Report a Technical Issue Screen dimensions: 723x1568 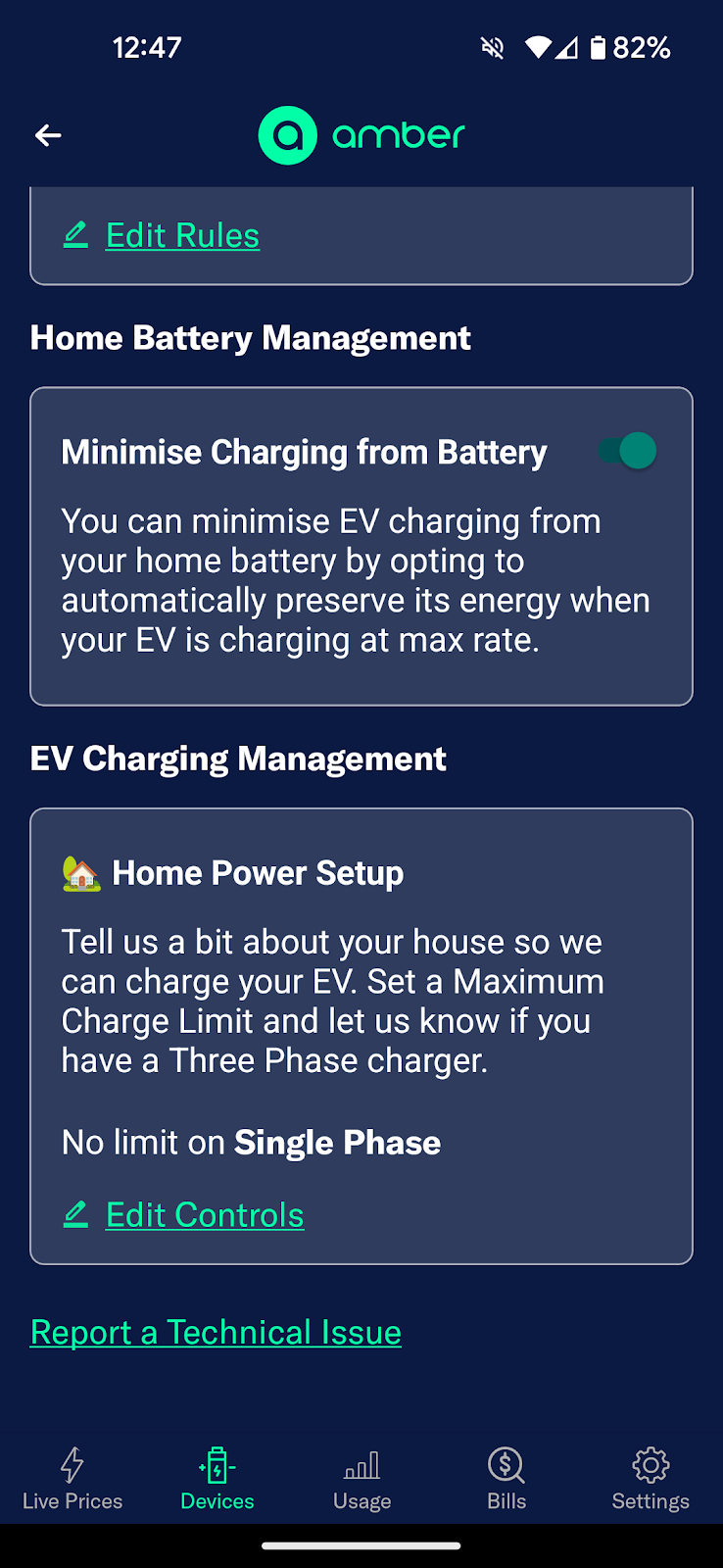[216, 1333]
